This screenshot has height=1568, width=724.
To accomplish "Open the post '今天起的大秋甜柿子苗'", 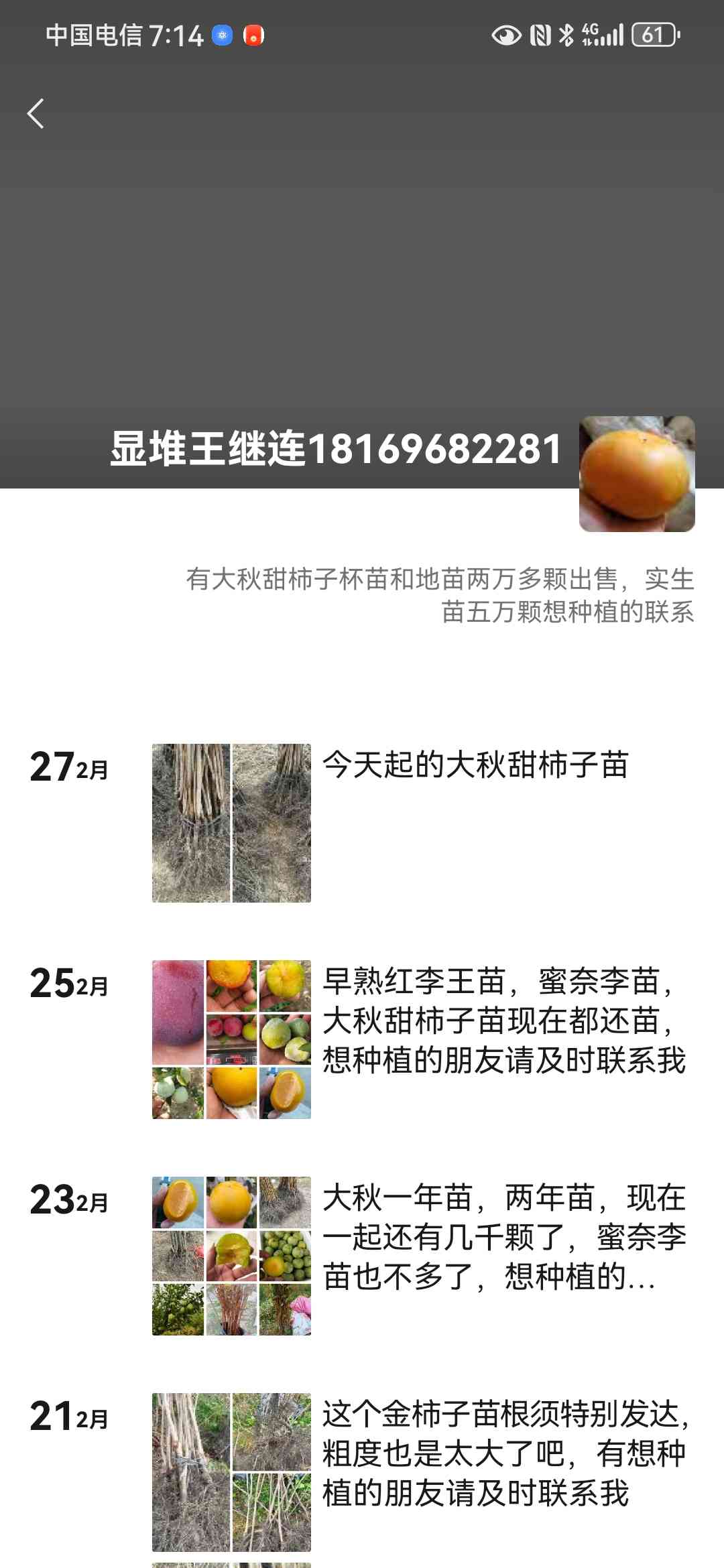I will point(475,765).
